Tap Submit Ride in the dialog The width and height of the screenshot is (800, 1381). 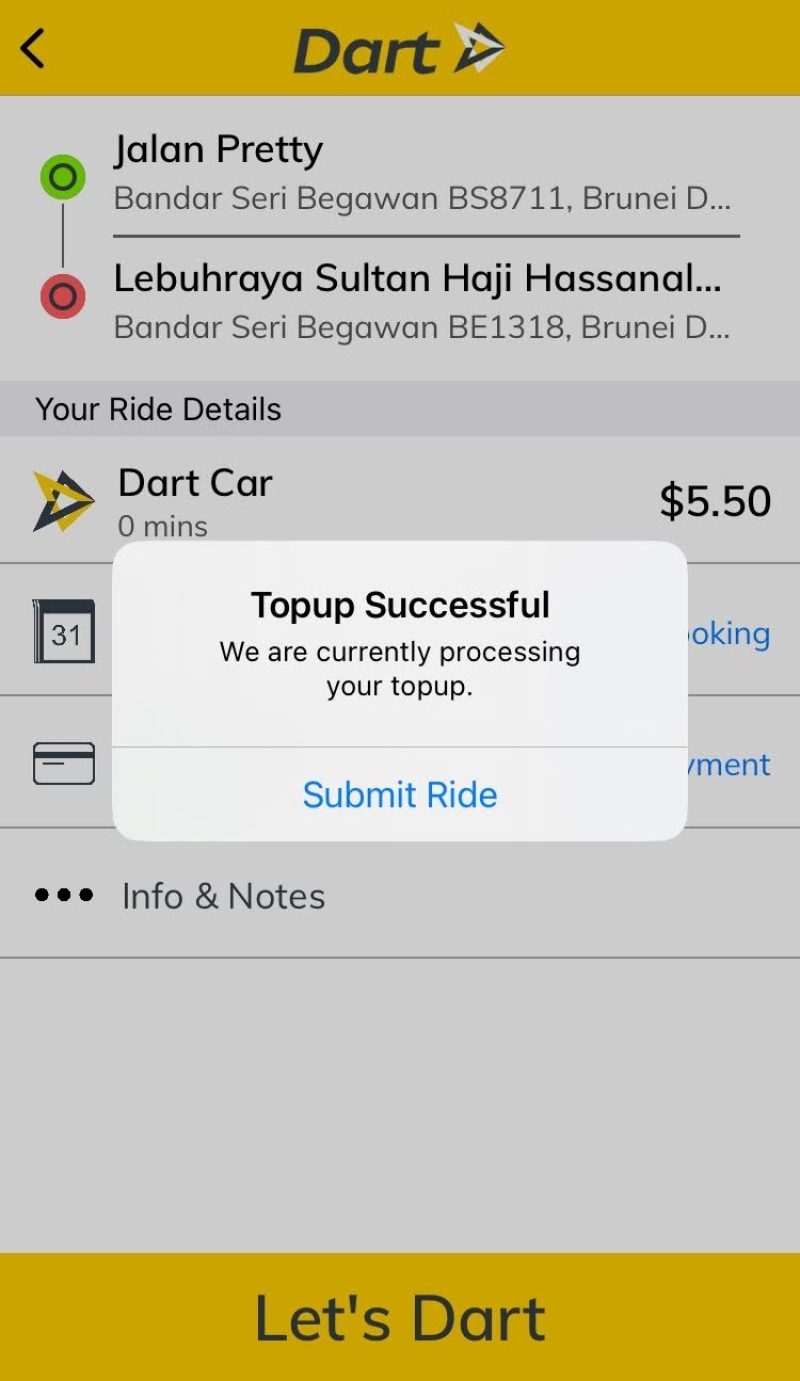pyautogui.click(x=400, y=795)
